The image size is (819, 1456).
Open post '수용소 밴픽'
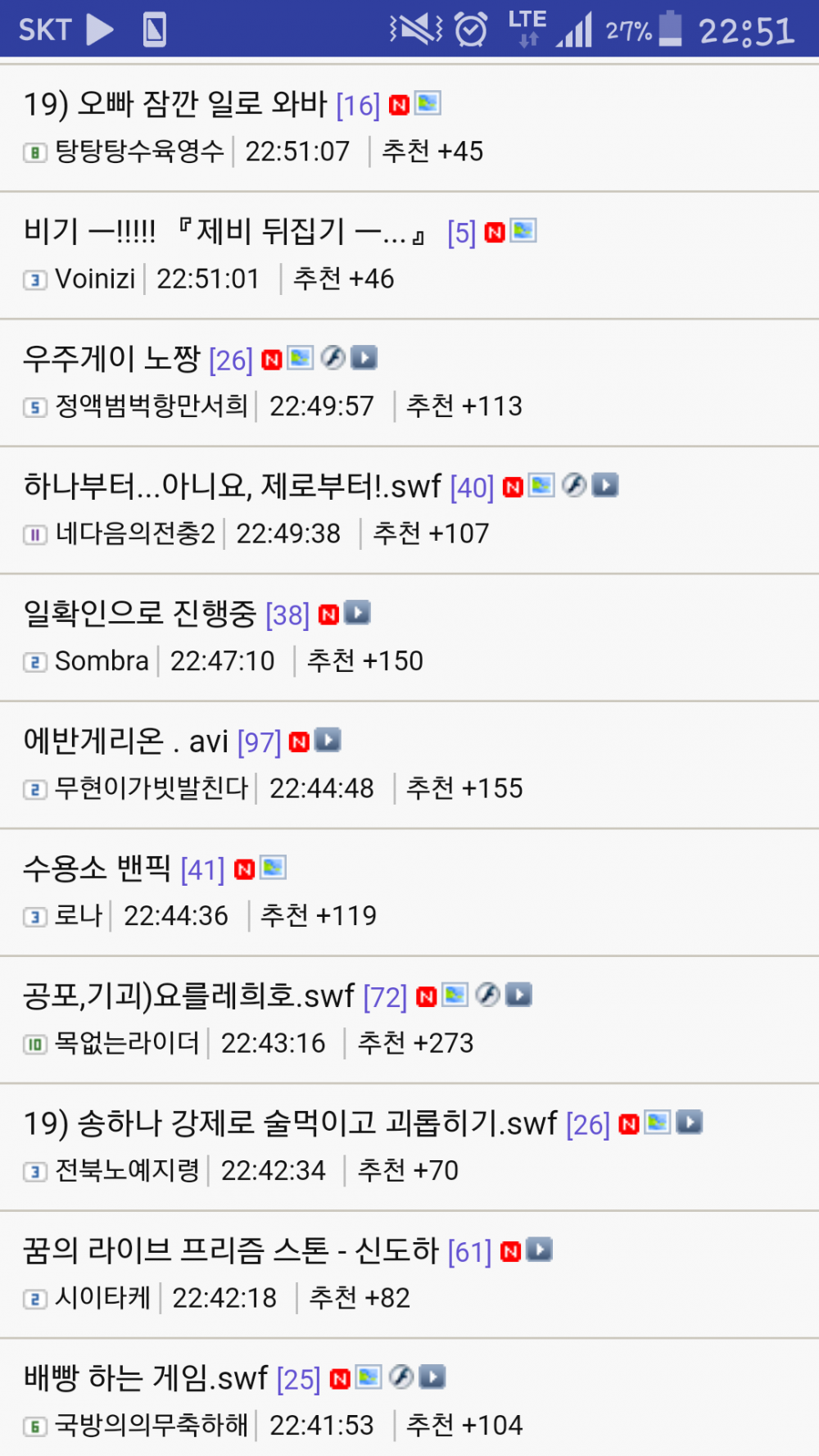[97, 869]
